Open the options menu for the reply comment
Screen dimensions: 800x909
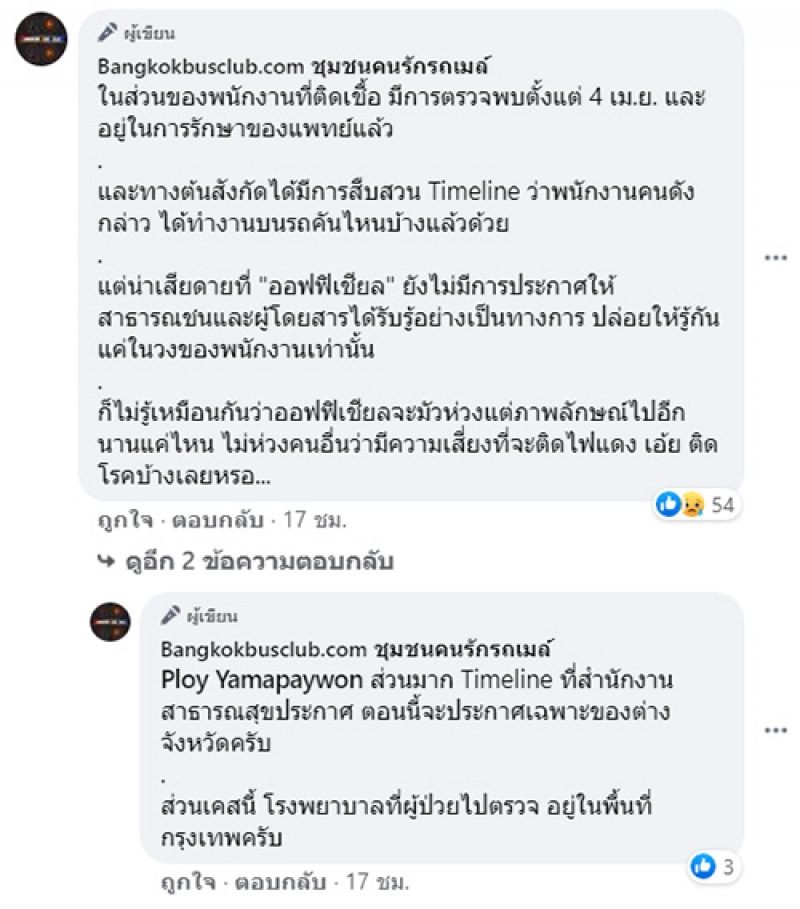pyautogui.click(x=776, y=730)
